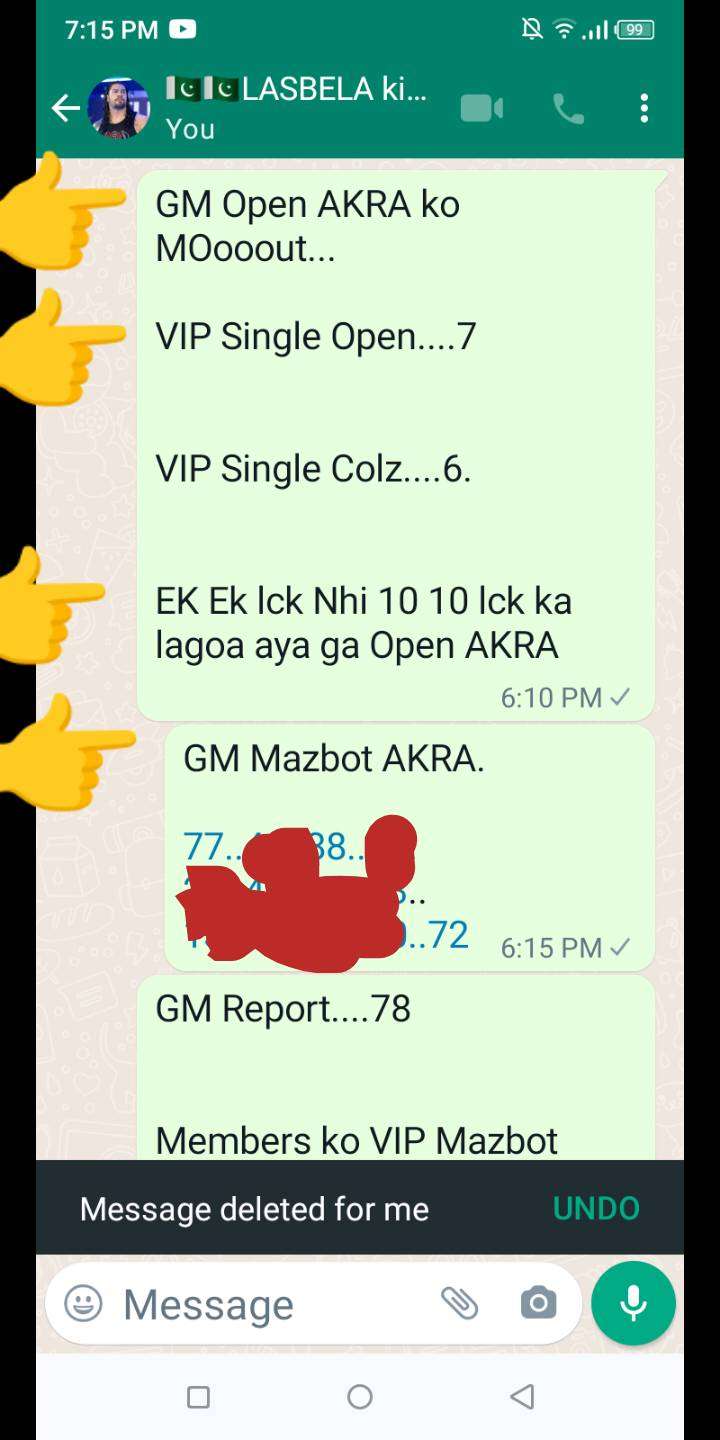The height and width of the screenshot is (1440, 720).
Task: Go back to the chat list
Action: click(x=65, y=108)
